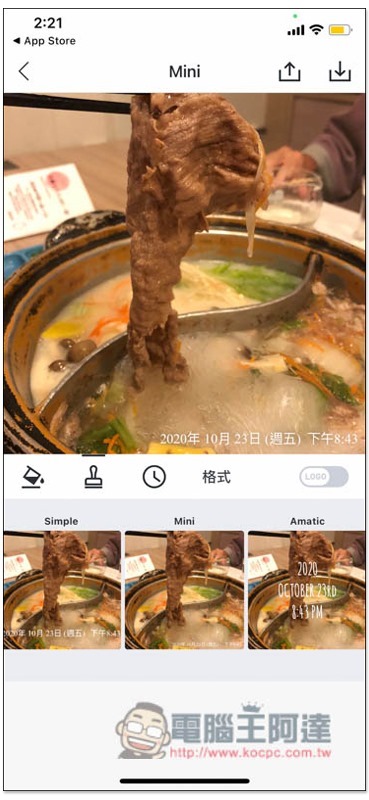Go back using the top-left arrow

coord(24,71)
